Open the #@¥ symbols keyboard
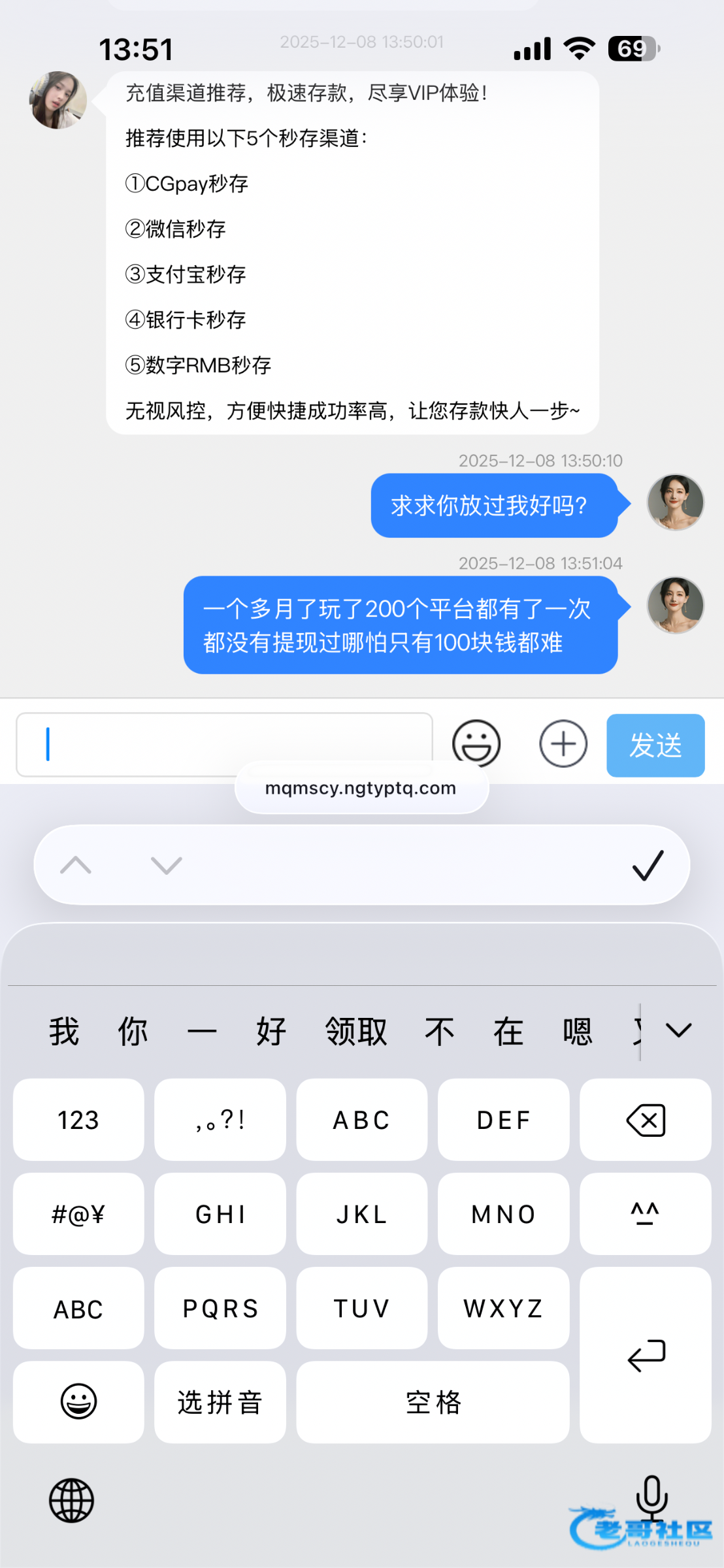Viewport: 724px width, 1568px height. [78, 1214]
